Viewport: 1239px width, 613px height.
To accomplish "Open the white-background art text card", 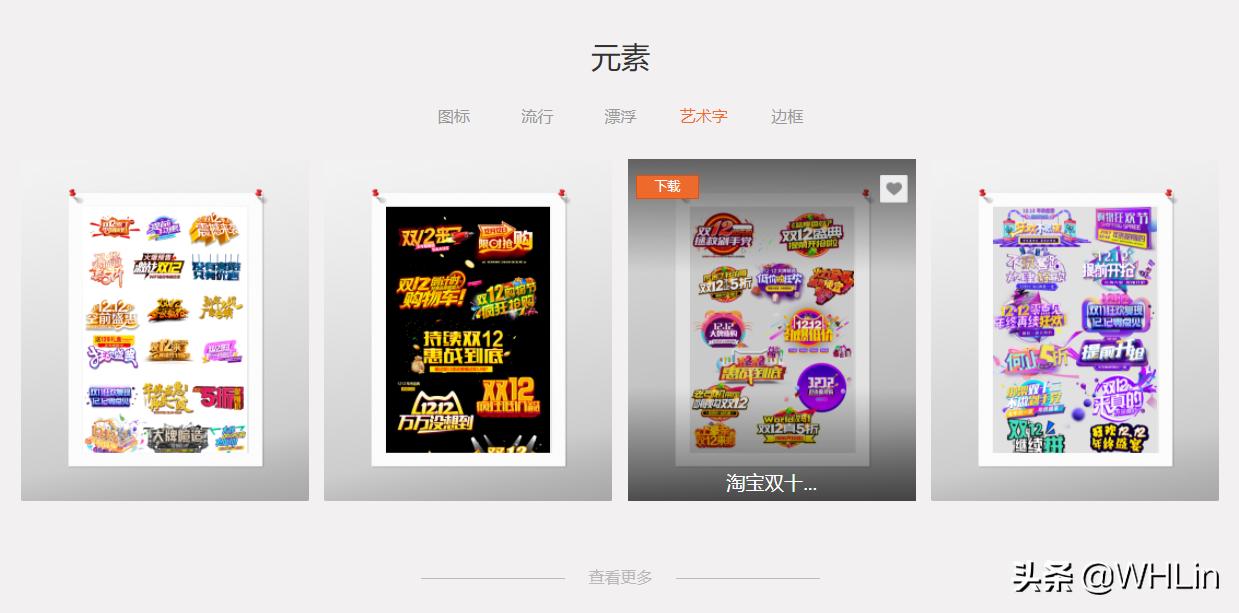I will point(165,330).
